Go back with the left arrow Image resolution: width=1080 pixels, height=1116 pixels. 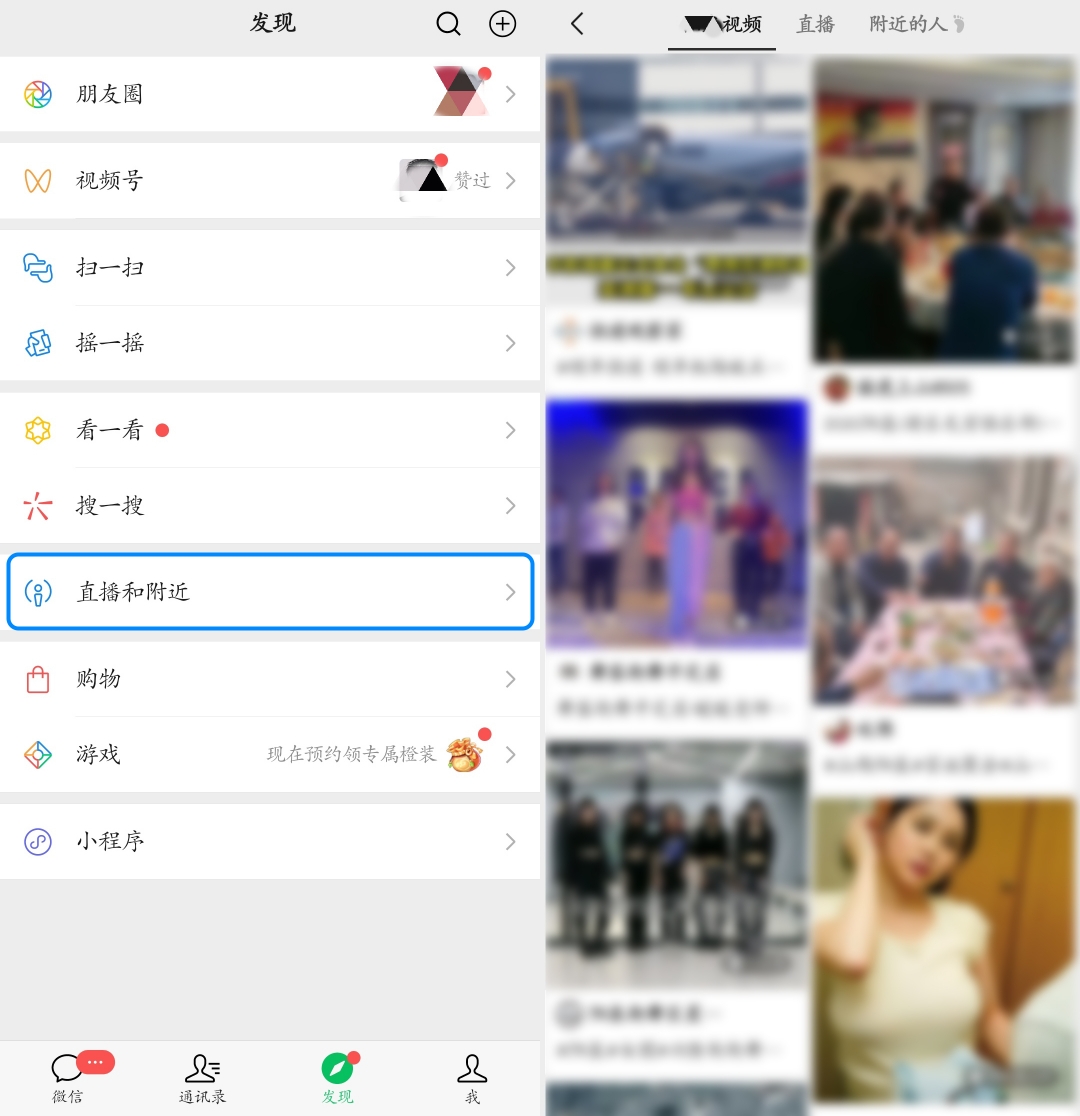[x=577, y=24]
